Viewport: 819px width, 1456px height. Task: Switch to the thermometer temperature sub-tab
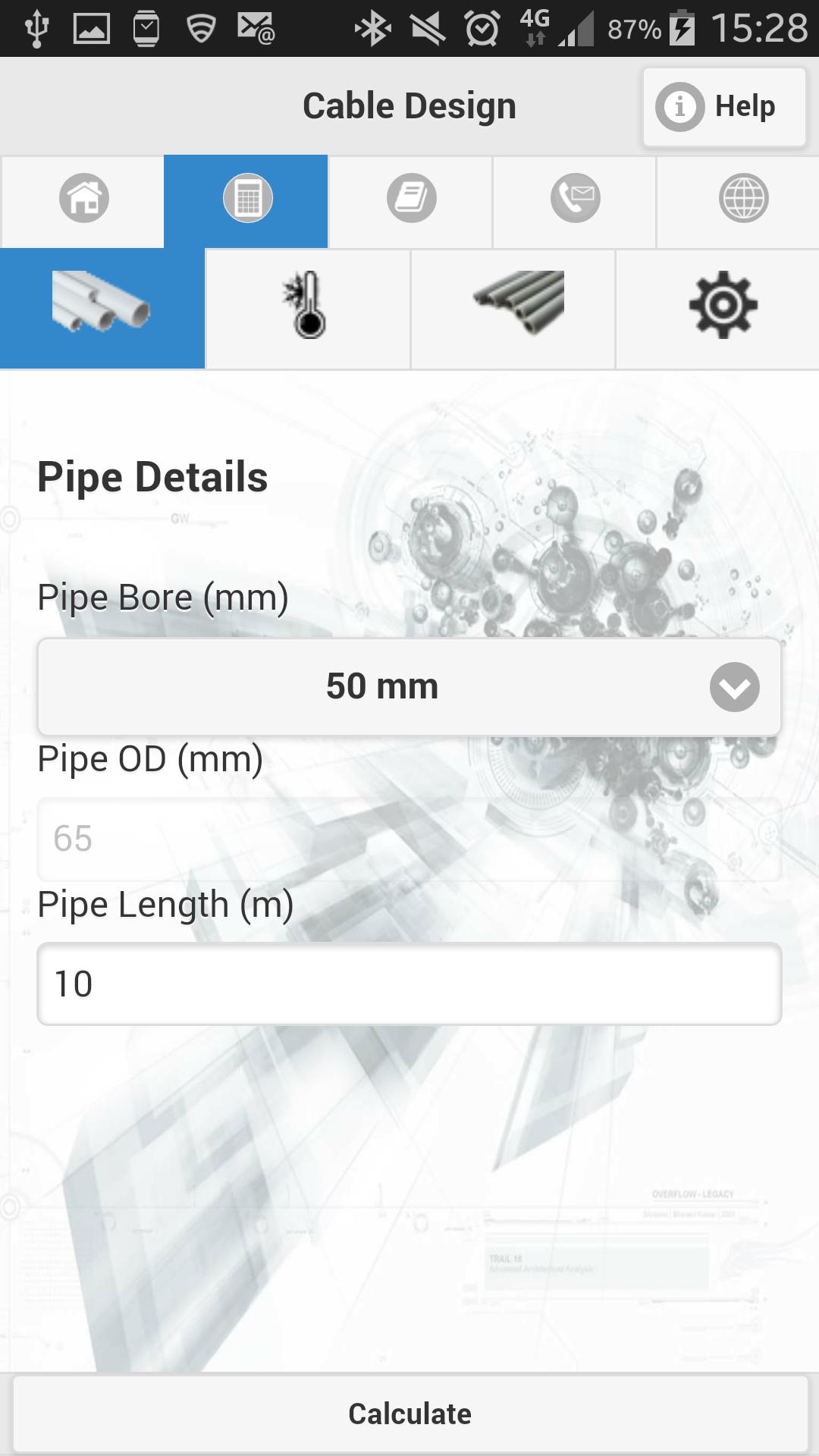308,309
